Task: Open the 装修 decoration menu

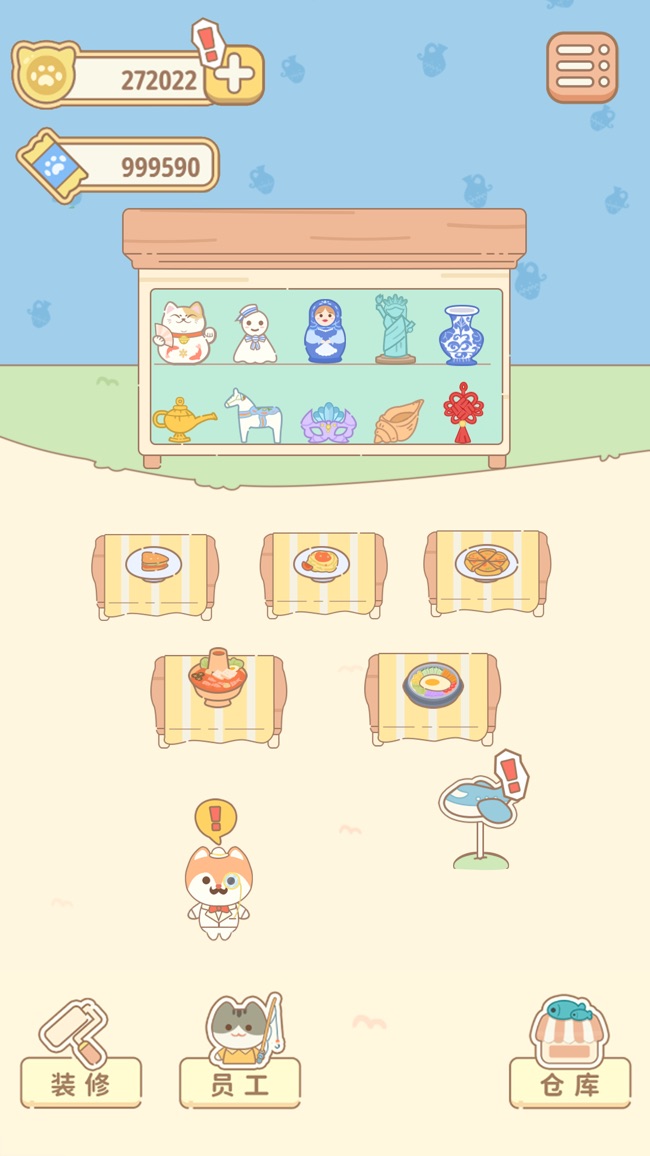Action: click(x=80, y=1081)
